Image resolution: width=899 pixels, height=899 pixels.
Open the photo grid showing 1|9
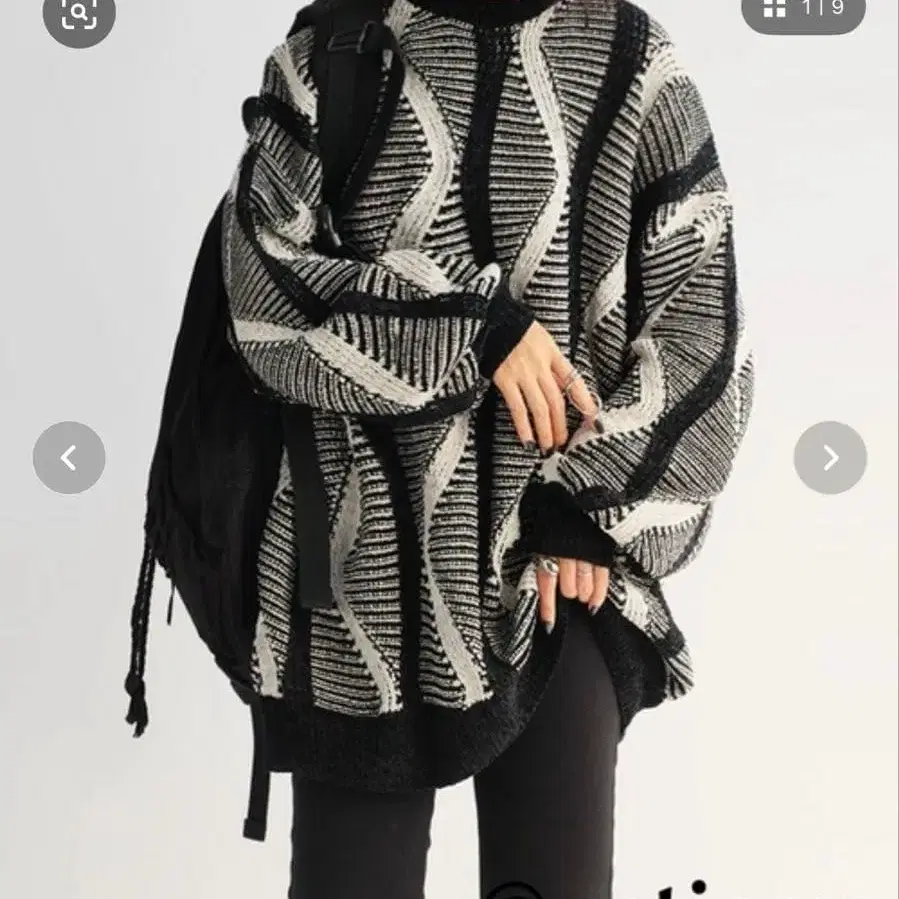coord(803,9)
